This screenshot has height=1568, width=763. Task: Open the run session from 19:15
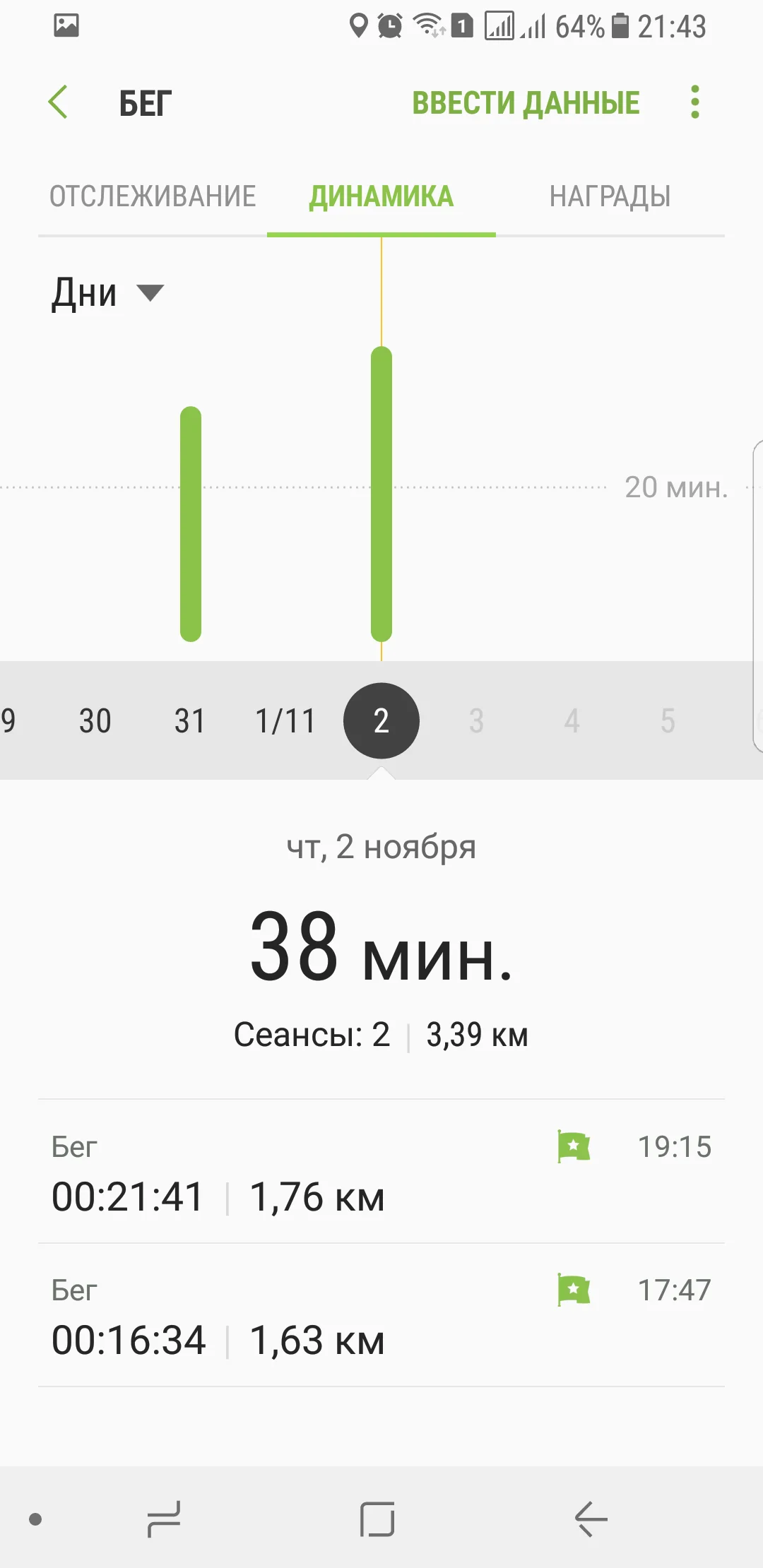(x=381, y=1172)
